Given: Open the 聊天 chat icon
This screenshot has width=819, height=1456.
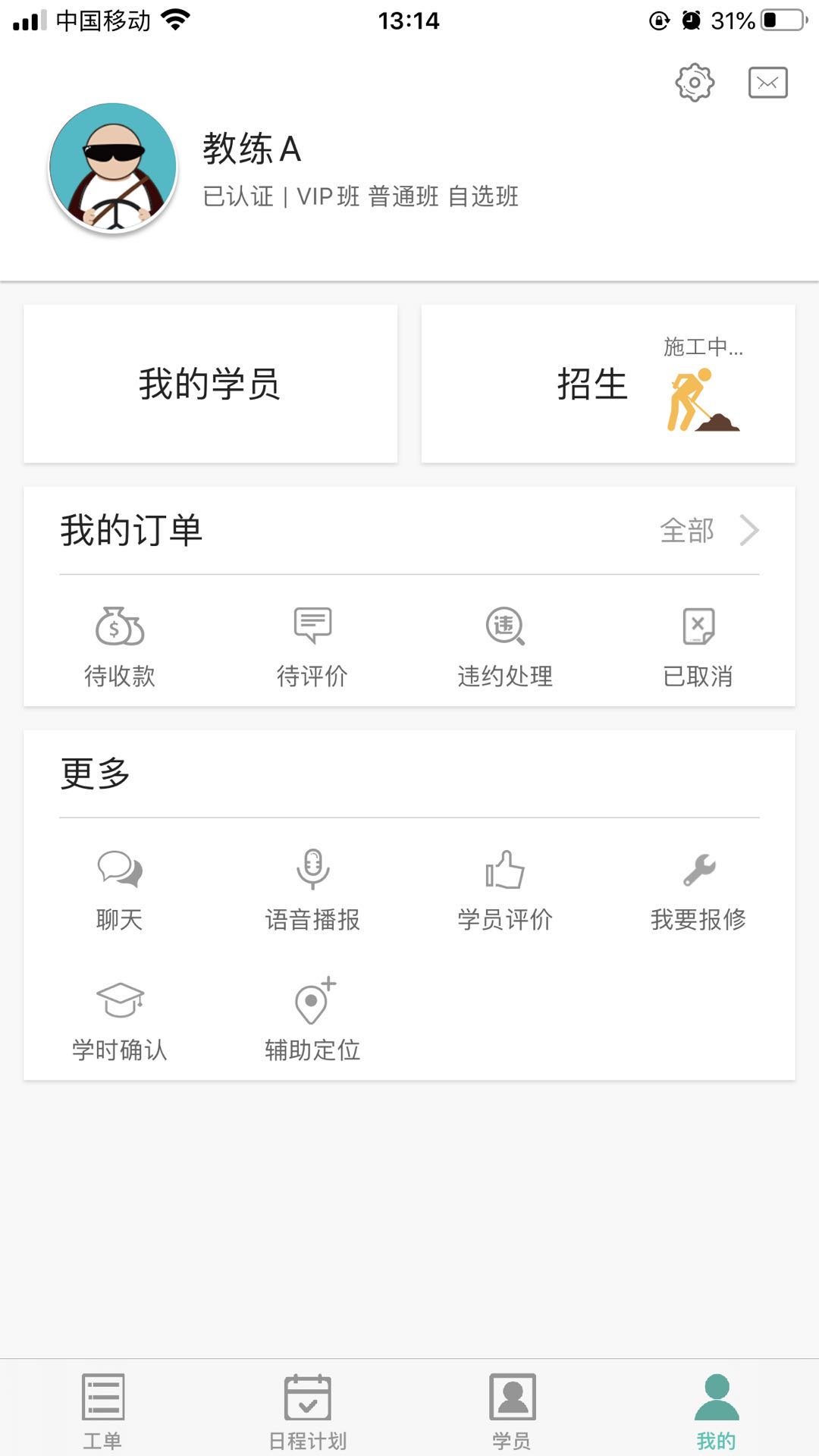Looking at the screenshot, I should 121,887.
